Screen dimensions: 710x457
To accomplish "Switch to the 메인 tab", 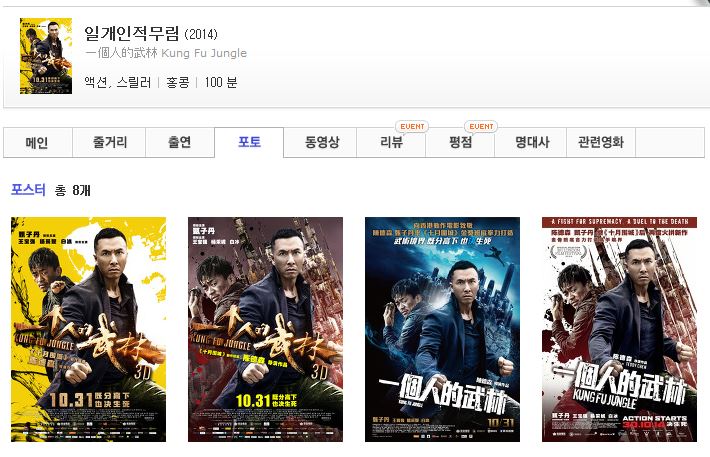I will coord(37,143).
